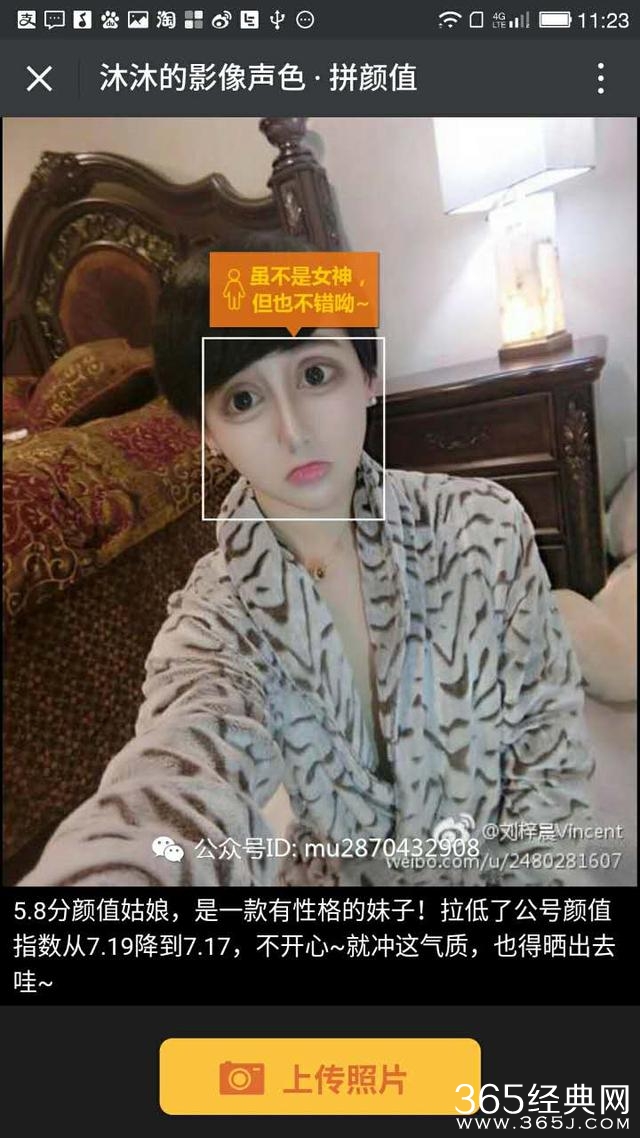Tap the 上传照片 upload photo button

click(x=320, y=1078)
